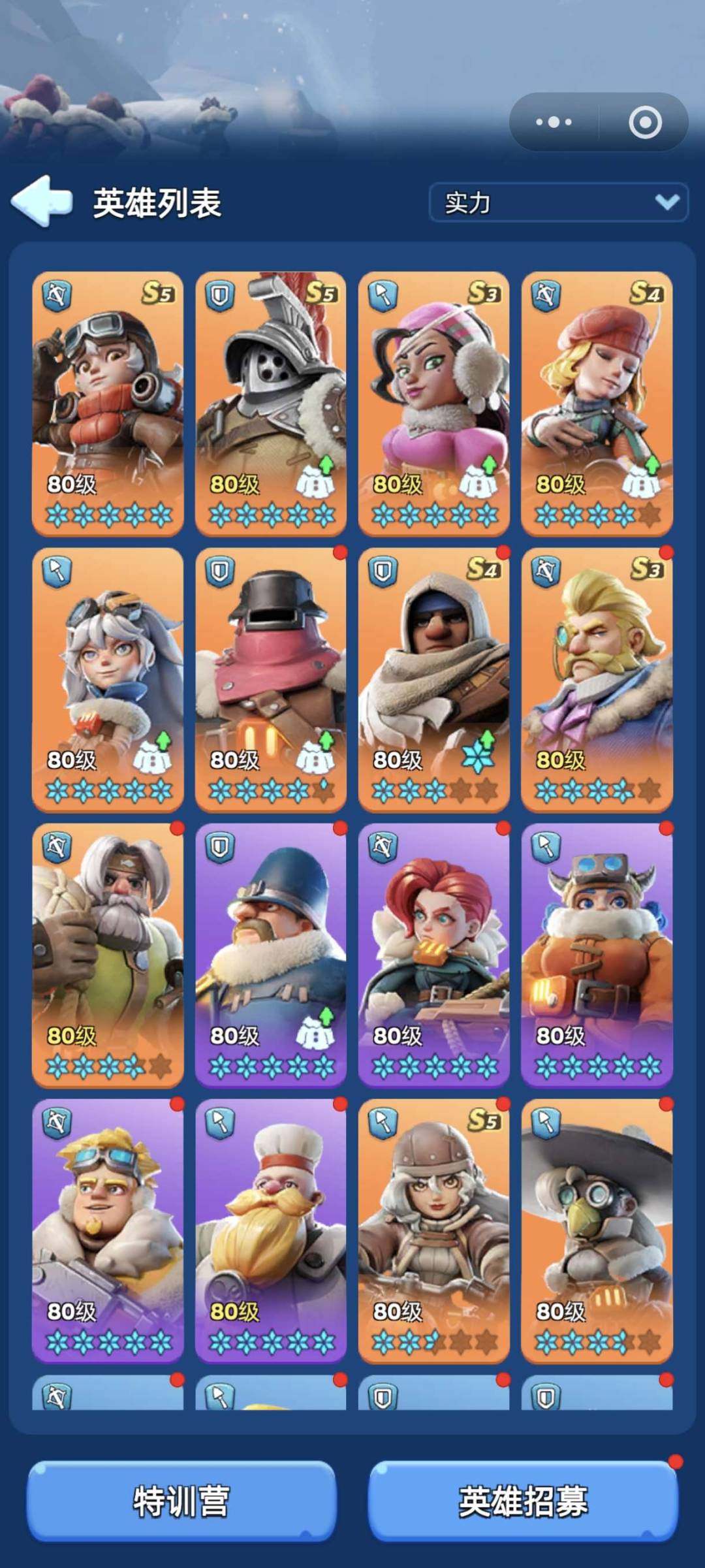The height and width of the screenshot is (1568, 705).
Task: Open the blue hat bearded hero card
Action: pos(271,955)
